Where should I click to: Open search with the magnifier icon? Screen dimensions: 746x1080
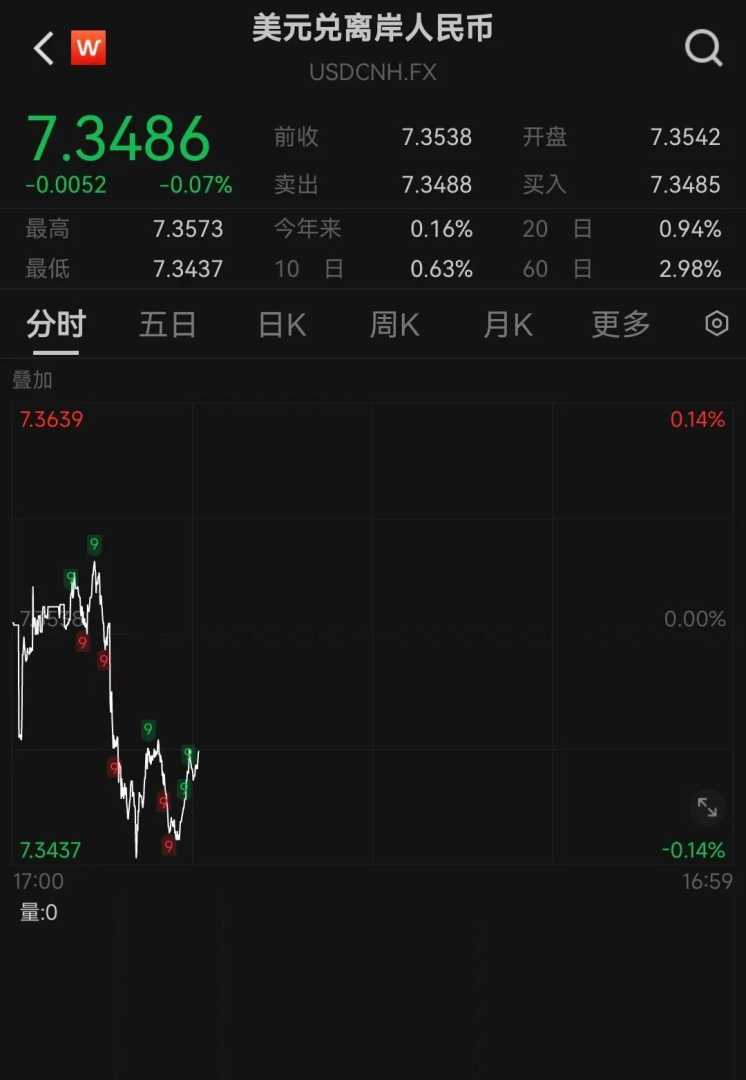pyautogui.click(x=703, y=47)
